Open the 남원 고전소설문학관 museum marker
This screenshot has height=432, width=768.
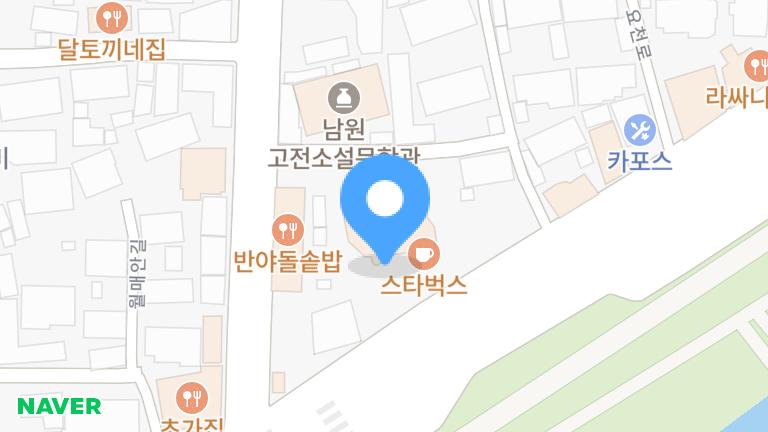coord(344,97)
